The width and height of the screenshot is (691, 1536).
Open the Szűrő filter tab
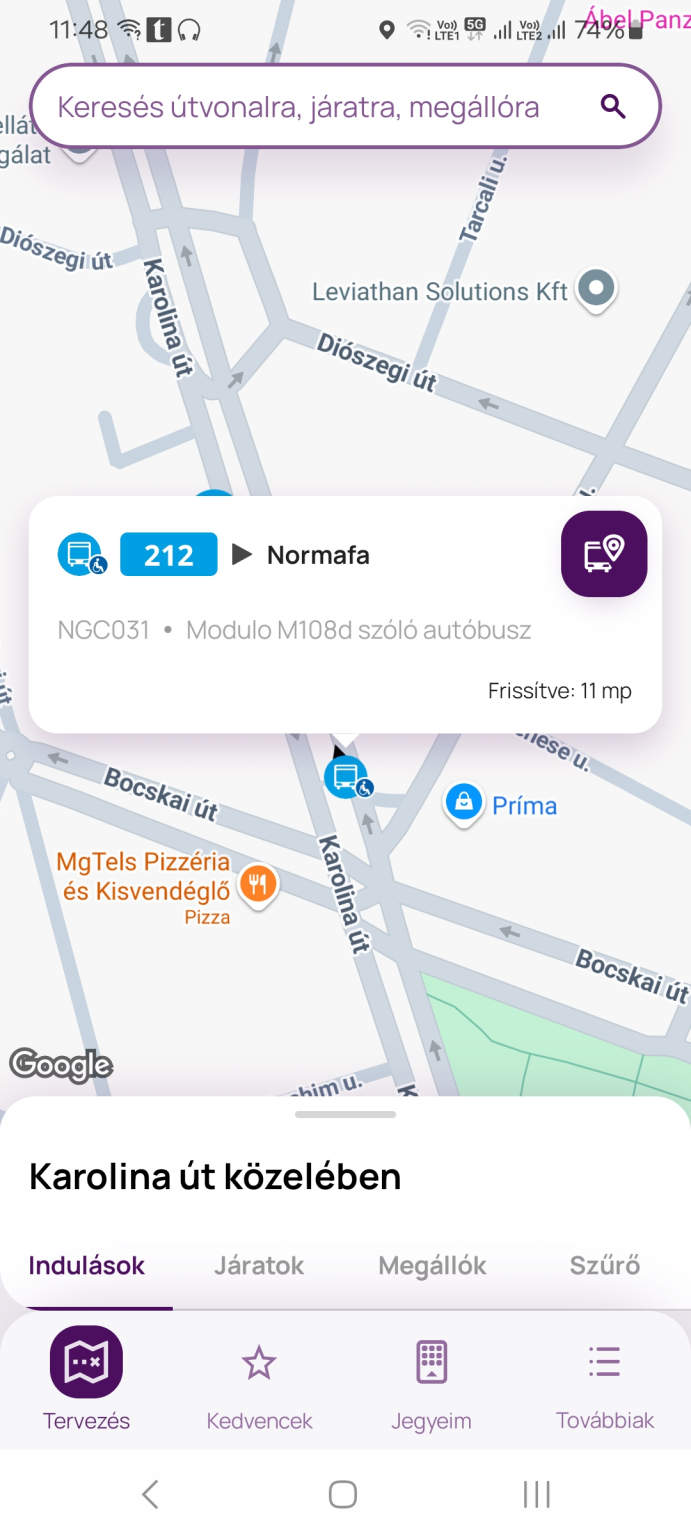coord(605,1265)
